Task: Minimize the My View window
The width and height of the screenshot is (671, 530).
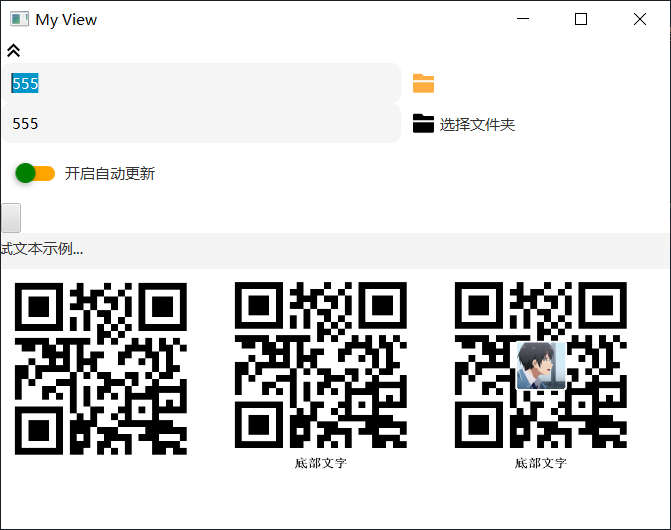Action: (522, 19)
